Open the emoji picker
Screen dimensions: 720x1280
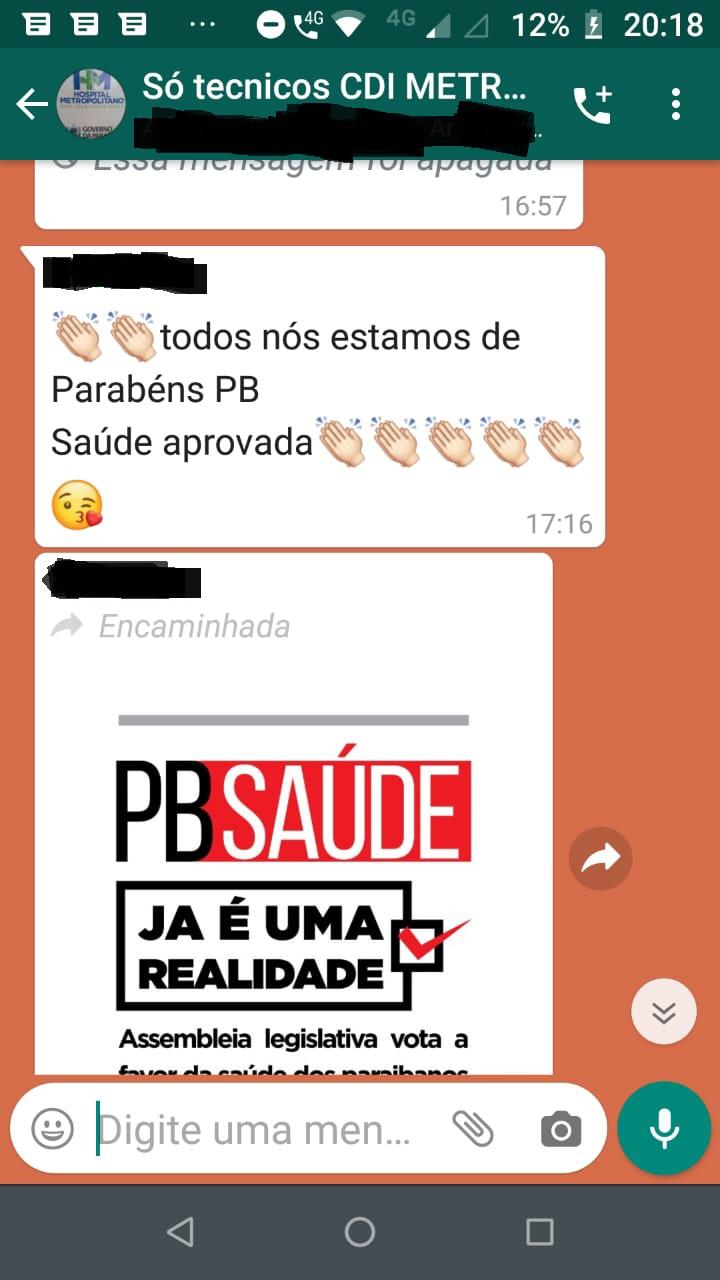pos(52,1130)
